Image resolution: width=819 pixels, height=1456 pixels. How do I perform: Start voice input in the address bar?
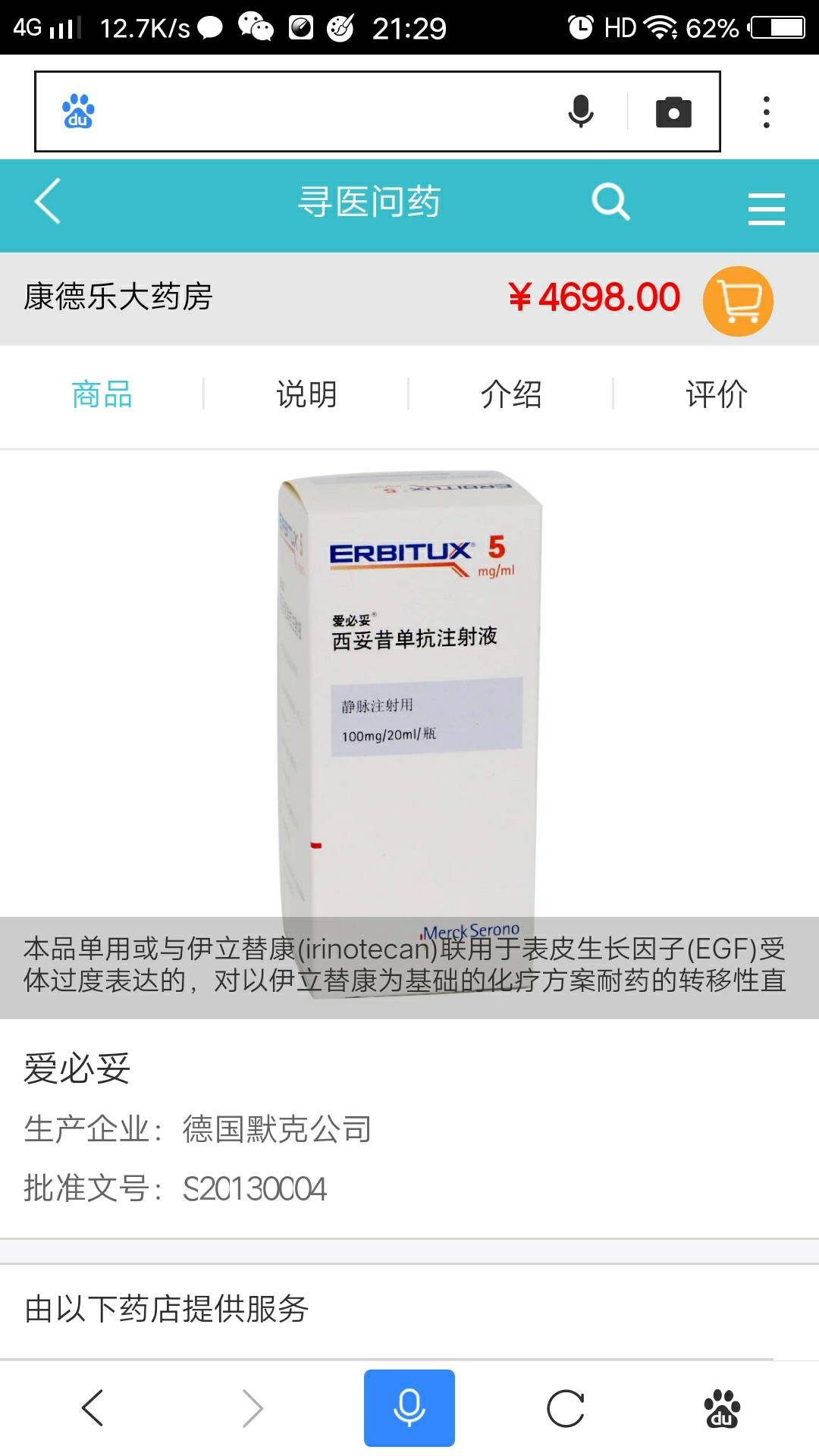point(581,112)
